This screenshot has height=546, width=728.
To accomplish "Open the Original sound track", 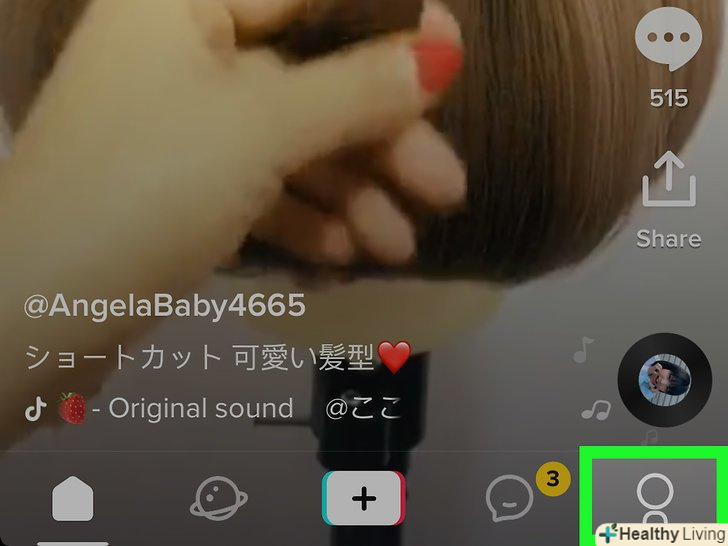I will pyautogui.click(x=200, y=409).
